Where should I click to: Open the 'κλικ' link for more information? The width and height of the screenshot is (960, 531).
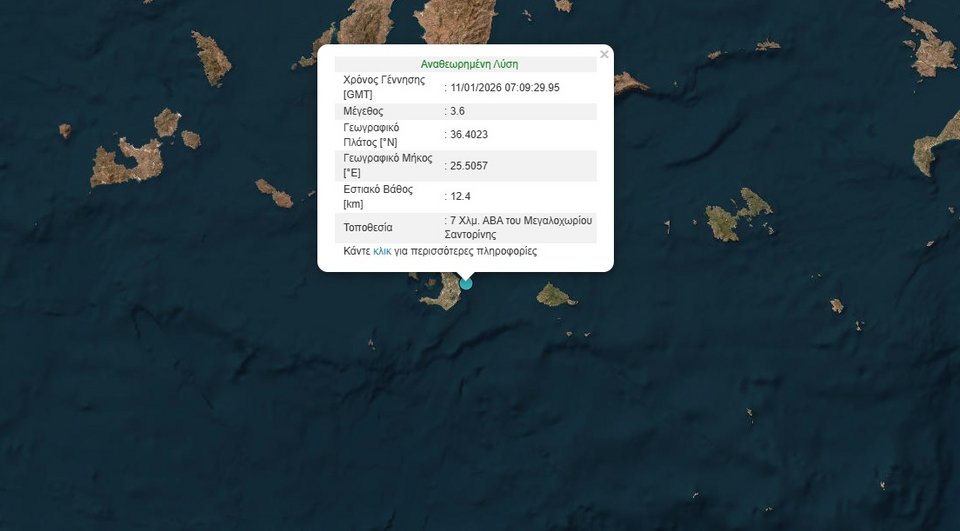pyautogui.click(x=382, y=252)
